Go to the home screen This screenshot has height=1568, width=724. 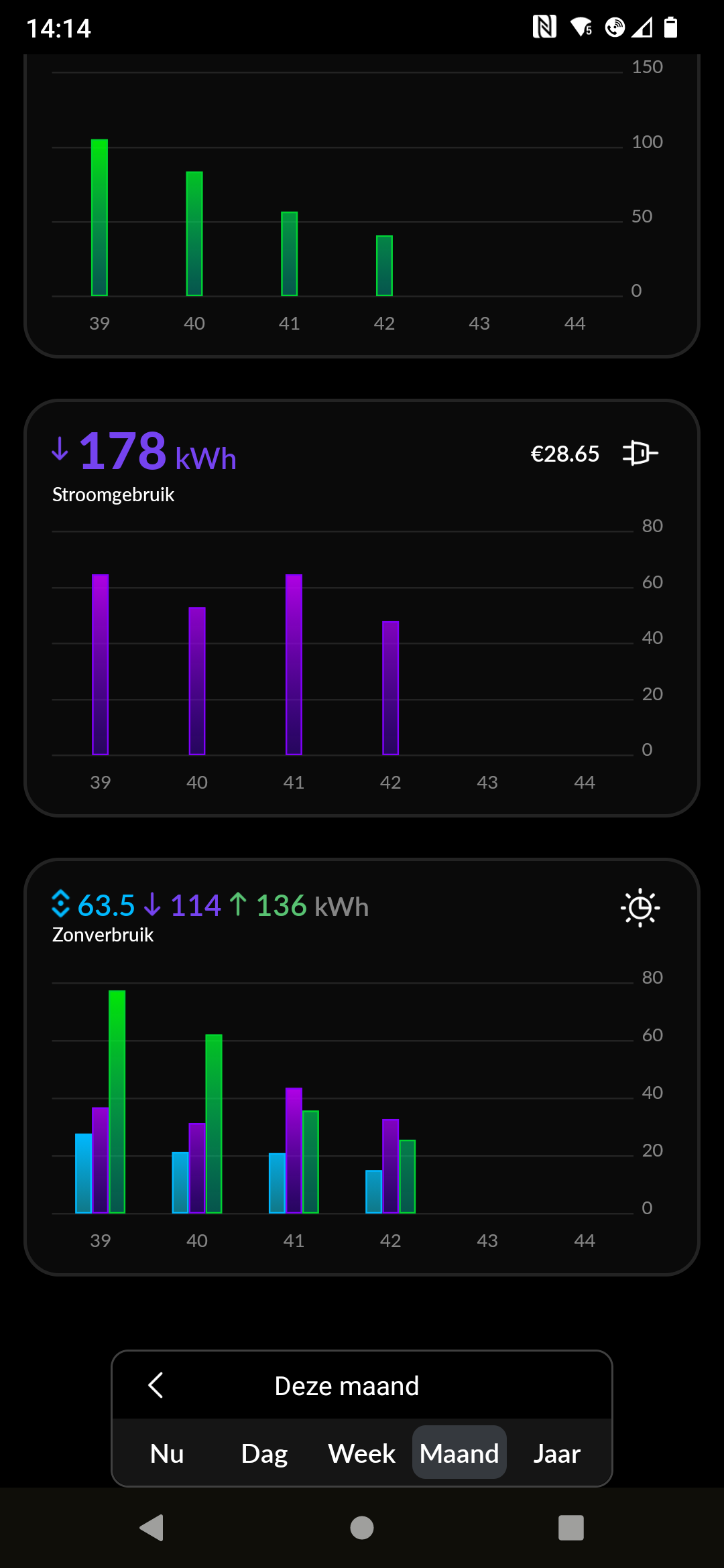tap(362, 1528)
